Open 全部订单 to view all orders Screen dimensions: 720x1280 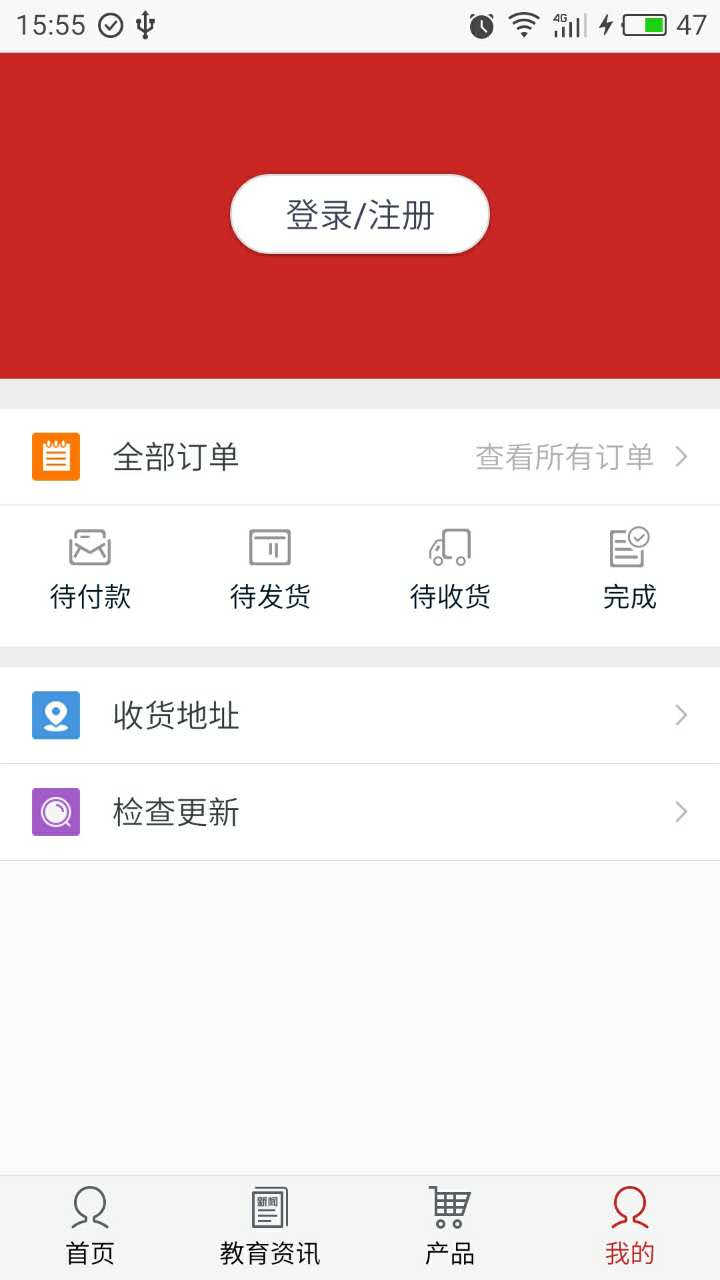360,457
